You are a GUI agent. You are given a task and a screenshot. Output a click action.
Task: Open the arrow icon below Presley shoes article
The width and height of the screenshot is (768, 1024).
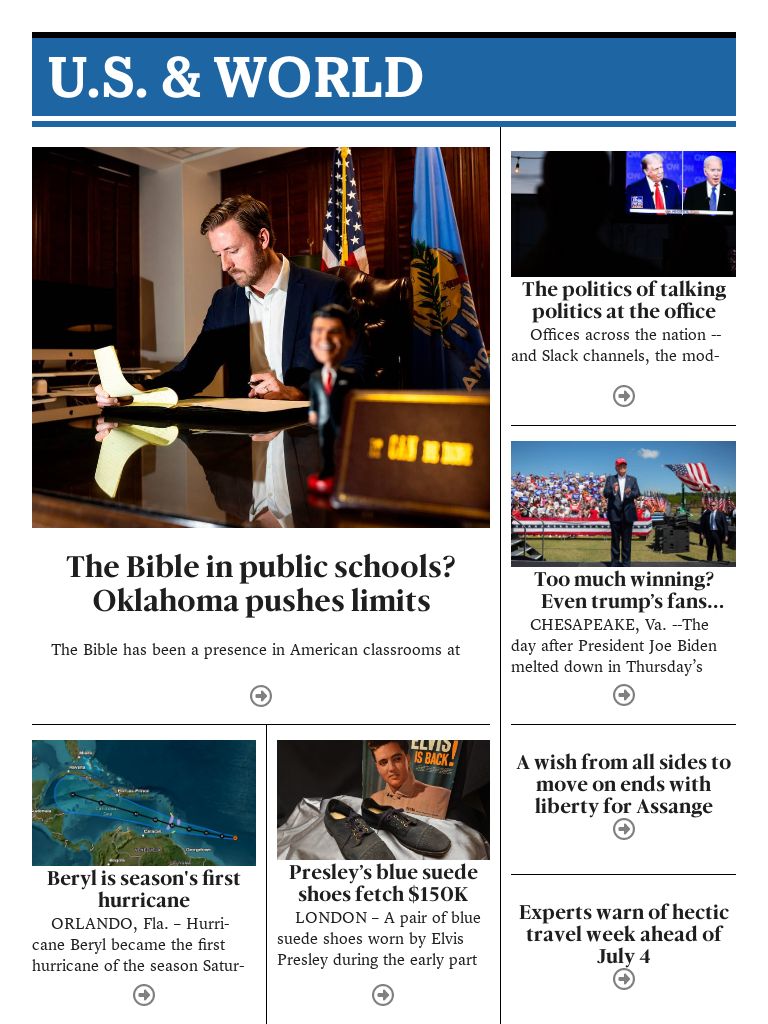point(382,994)
